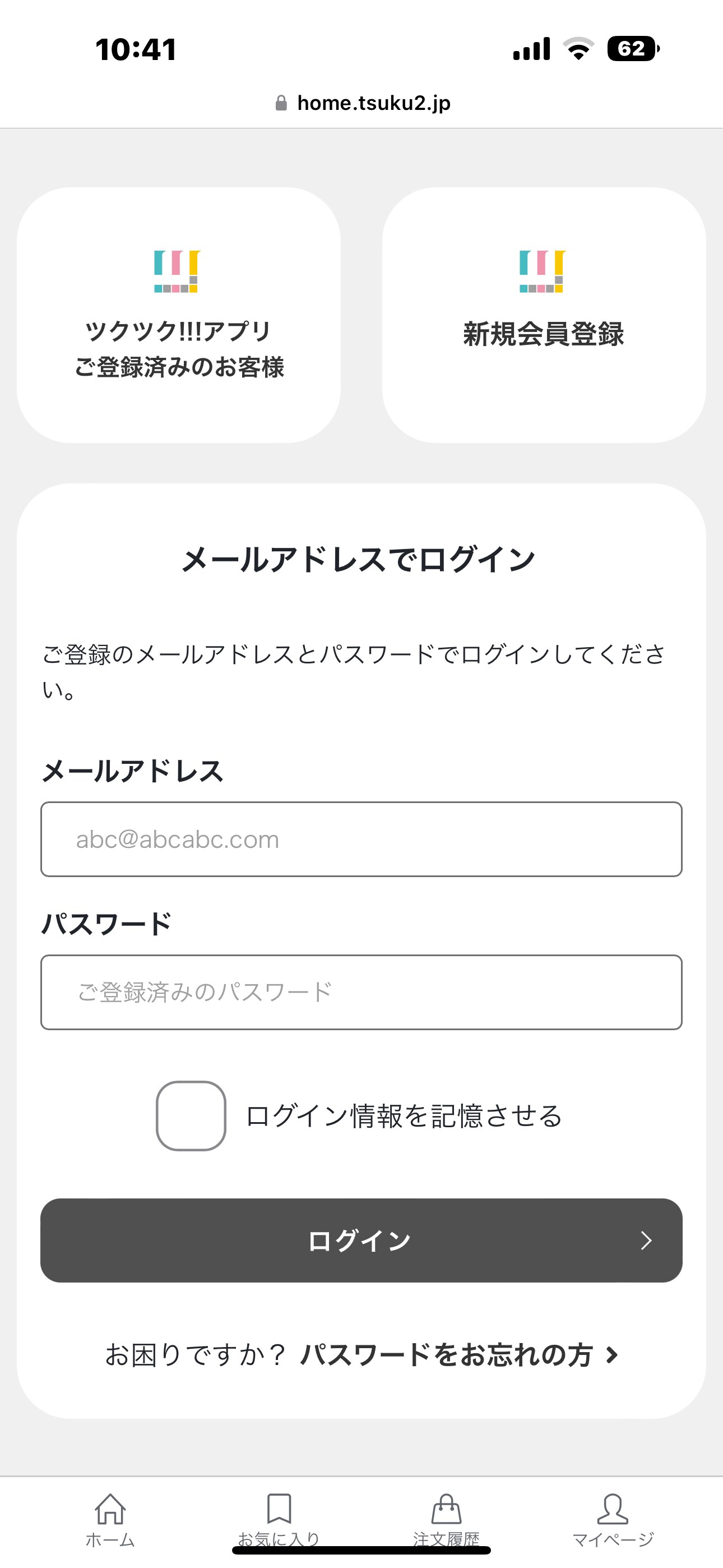Screen dimensions: 723x1568
Task: Switch to the ホーム tab
Action: pos(110,1520)
